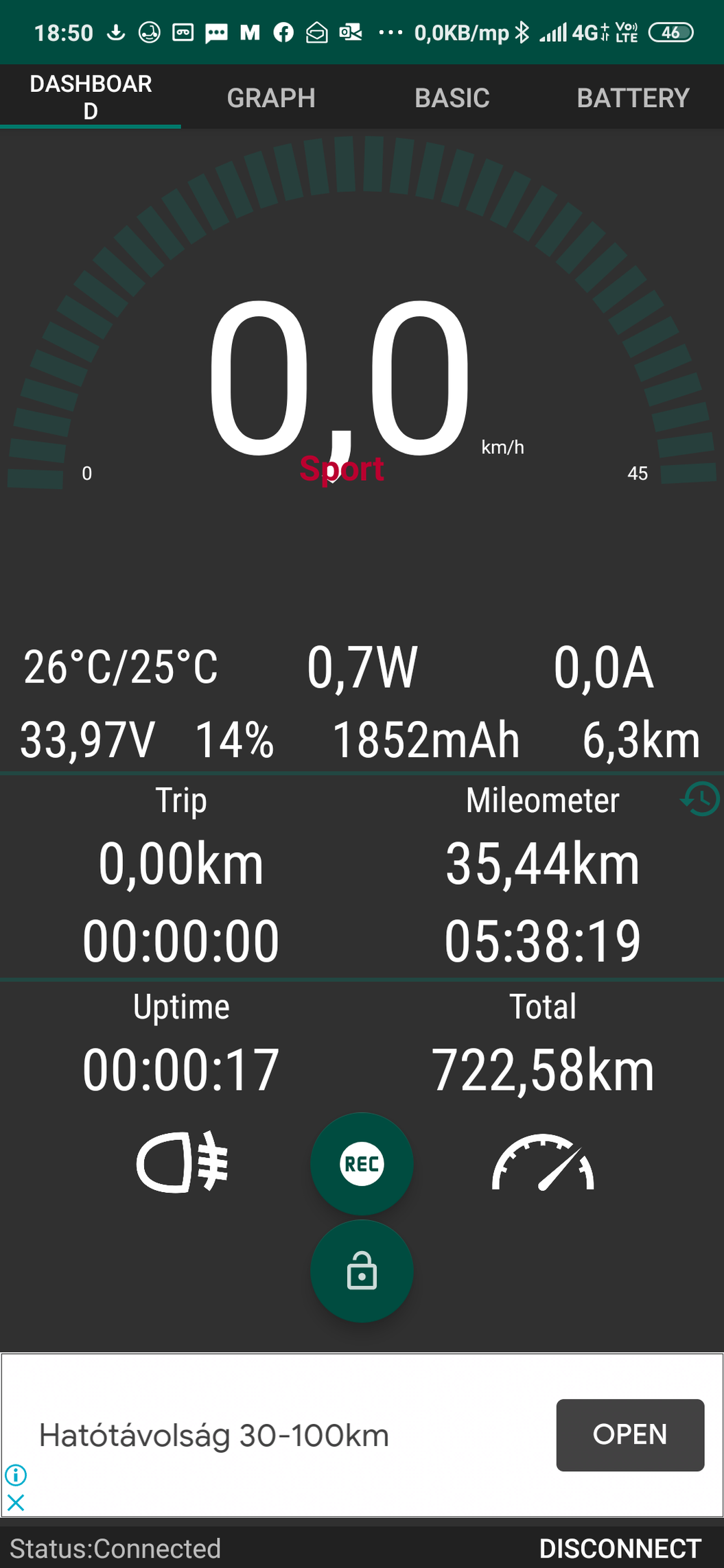Tap the speedometer gauge icon
This screenshot has width=724, height=1568.
(x=543, y=1163)
